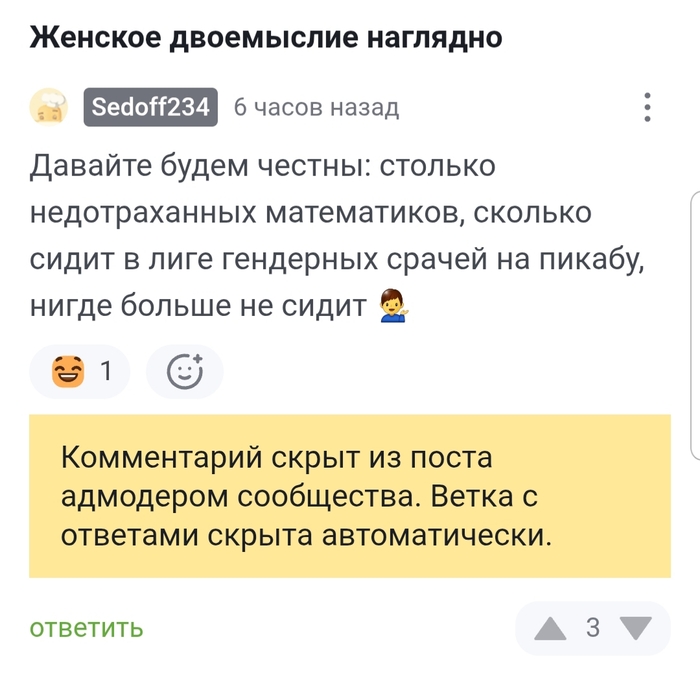Open the comment overflow menu
The height and width of the screenshot is (683, 700).
point(648,107)
